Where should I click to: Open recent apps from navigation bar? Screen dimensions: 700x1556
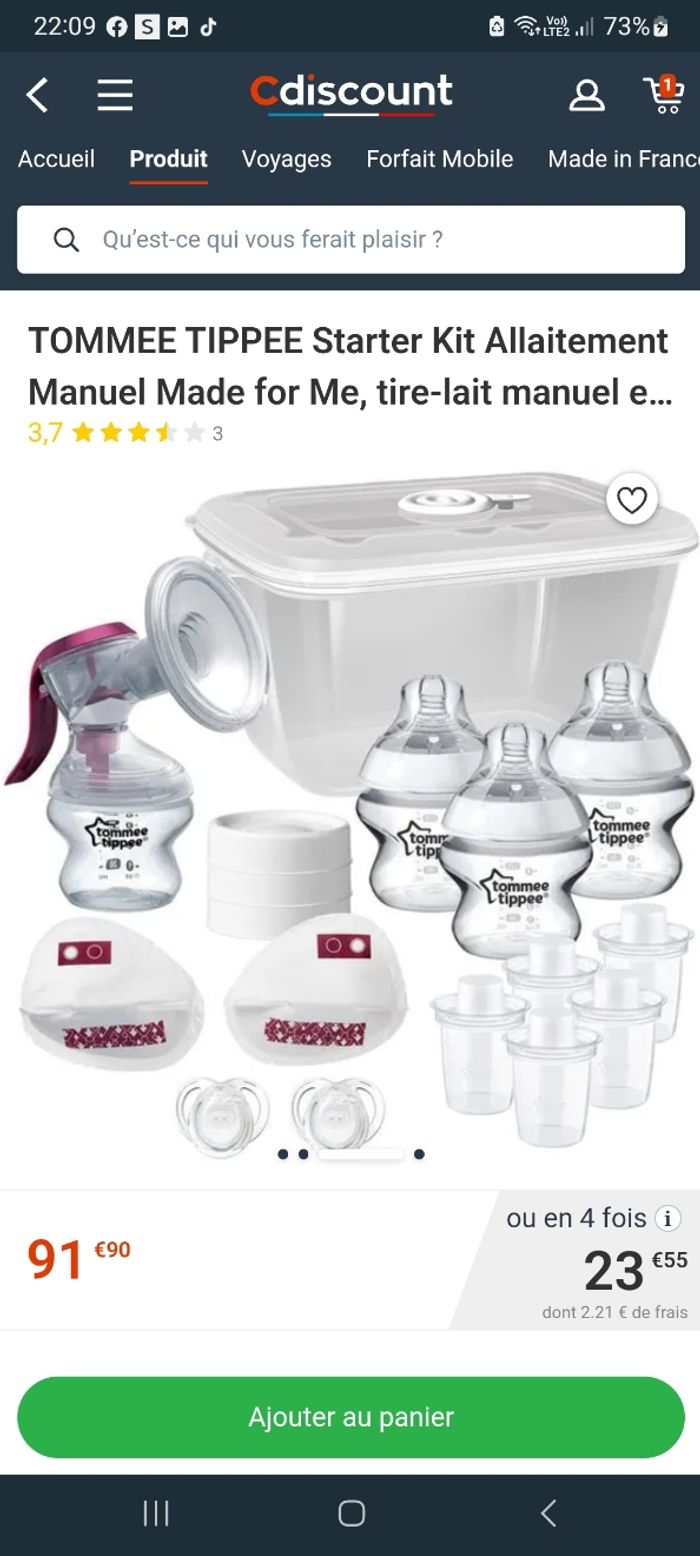155,1513
